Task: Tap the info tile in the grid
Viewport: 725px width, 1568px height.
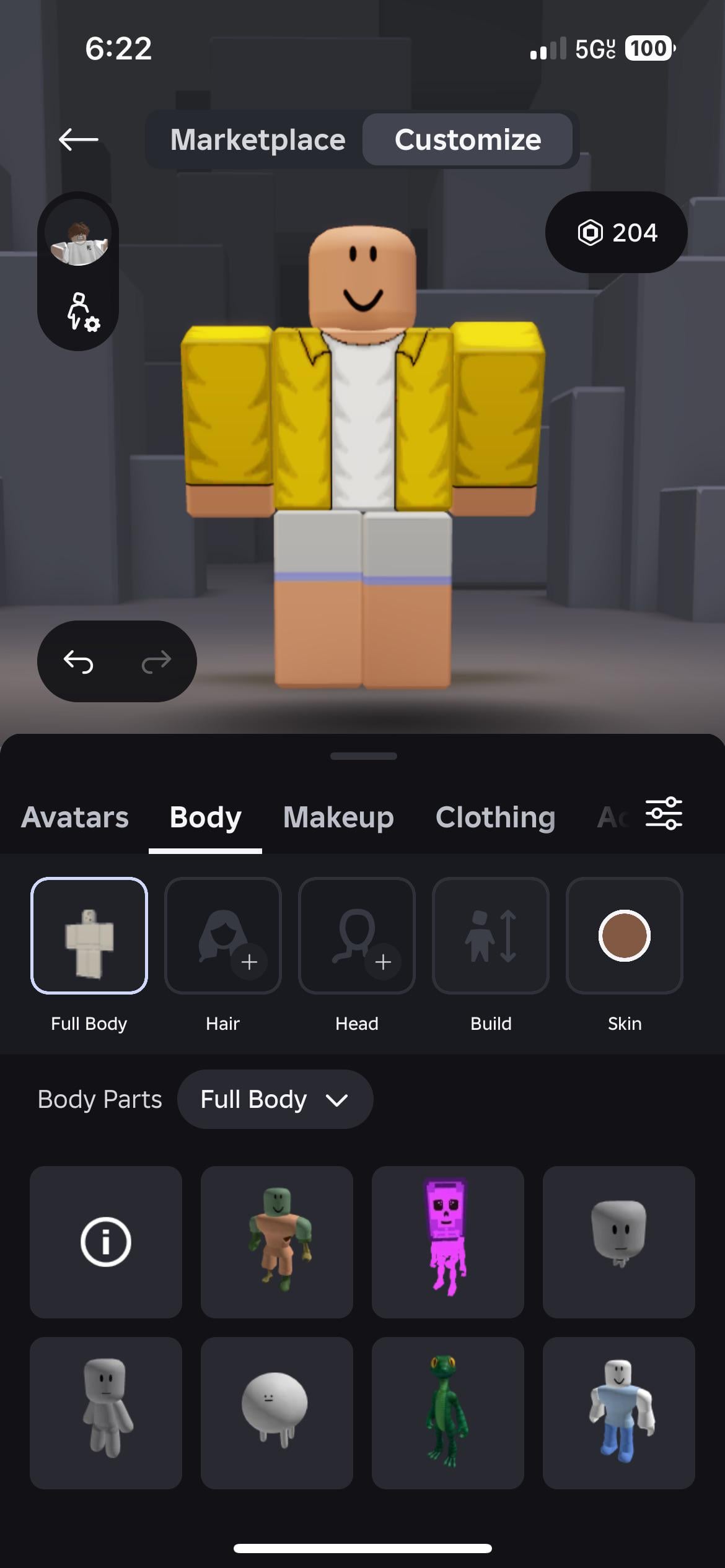Action: point(106,1242)
